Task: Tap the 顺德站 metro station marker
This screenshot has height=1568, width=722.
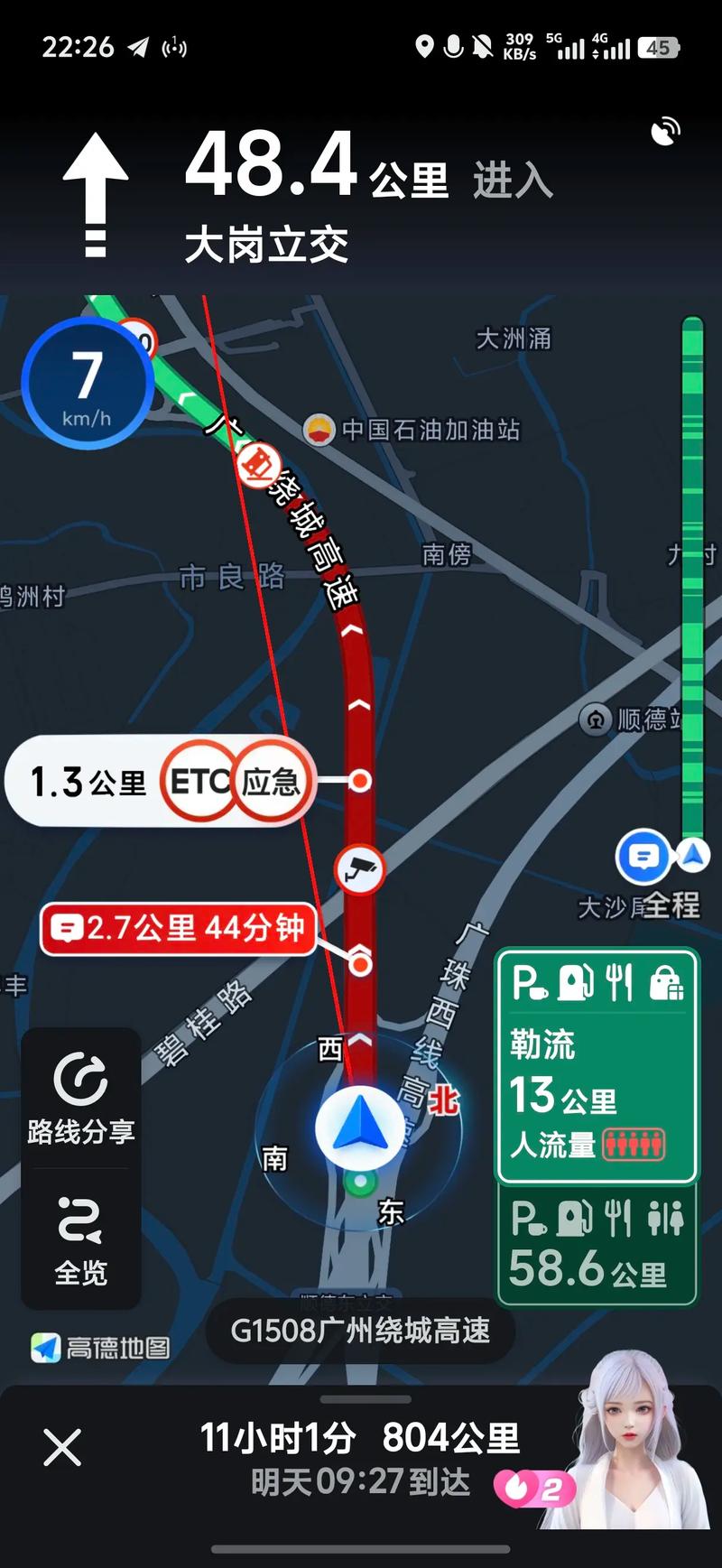Action: [x=595, y=719]
